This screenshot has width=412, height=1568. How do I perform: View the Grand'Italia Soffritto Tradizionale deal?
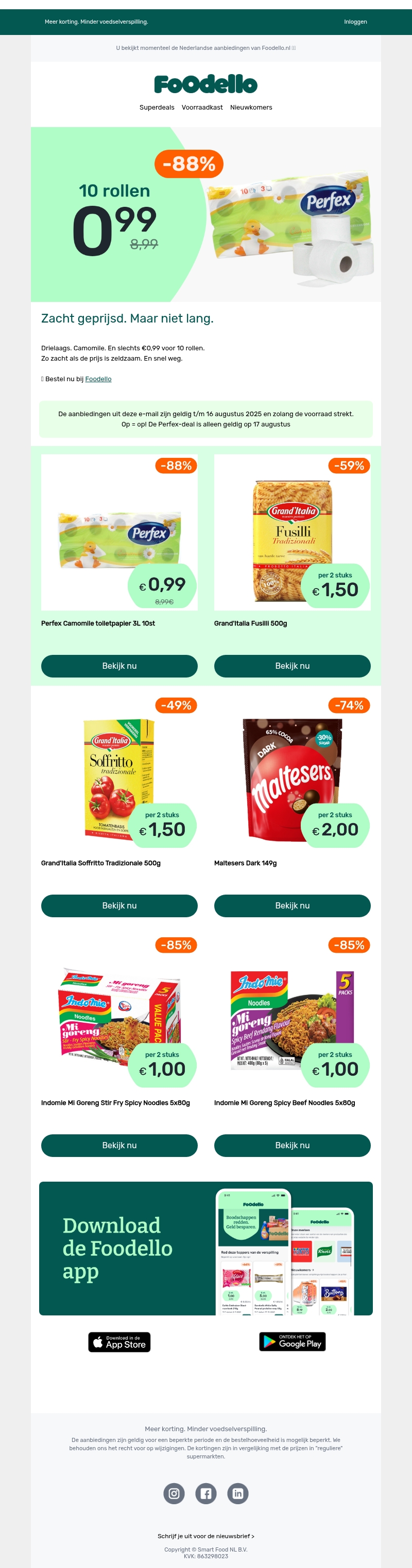(119, 906)
